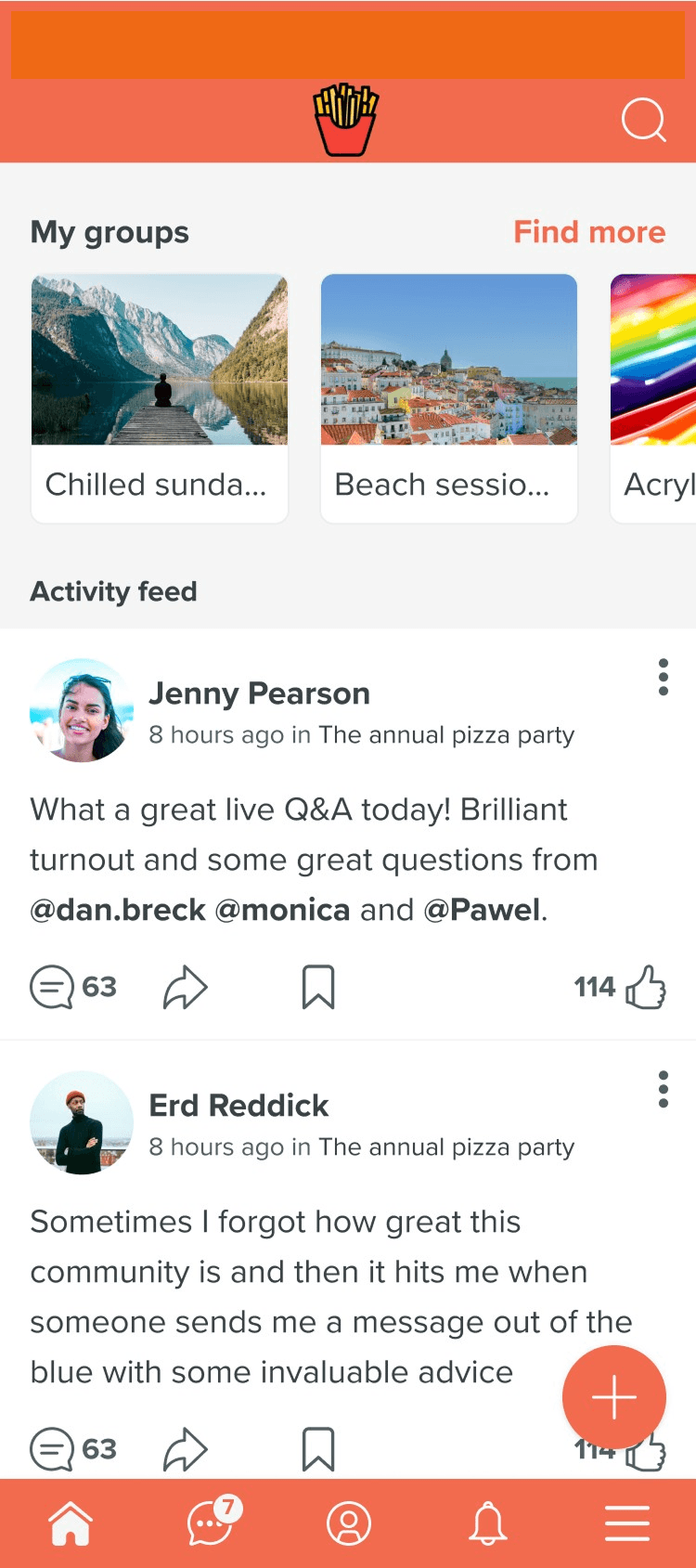696x1568 pixels.
Task: Expand the hamburger menu in the bottom bar
Action: pos(626,1523)
